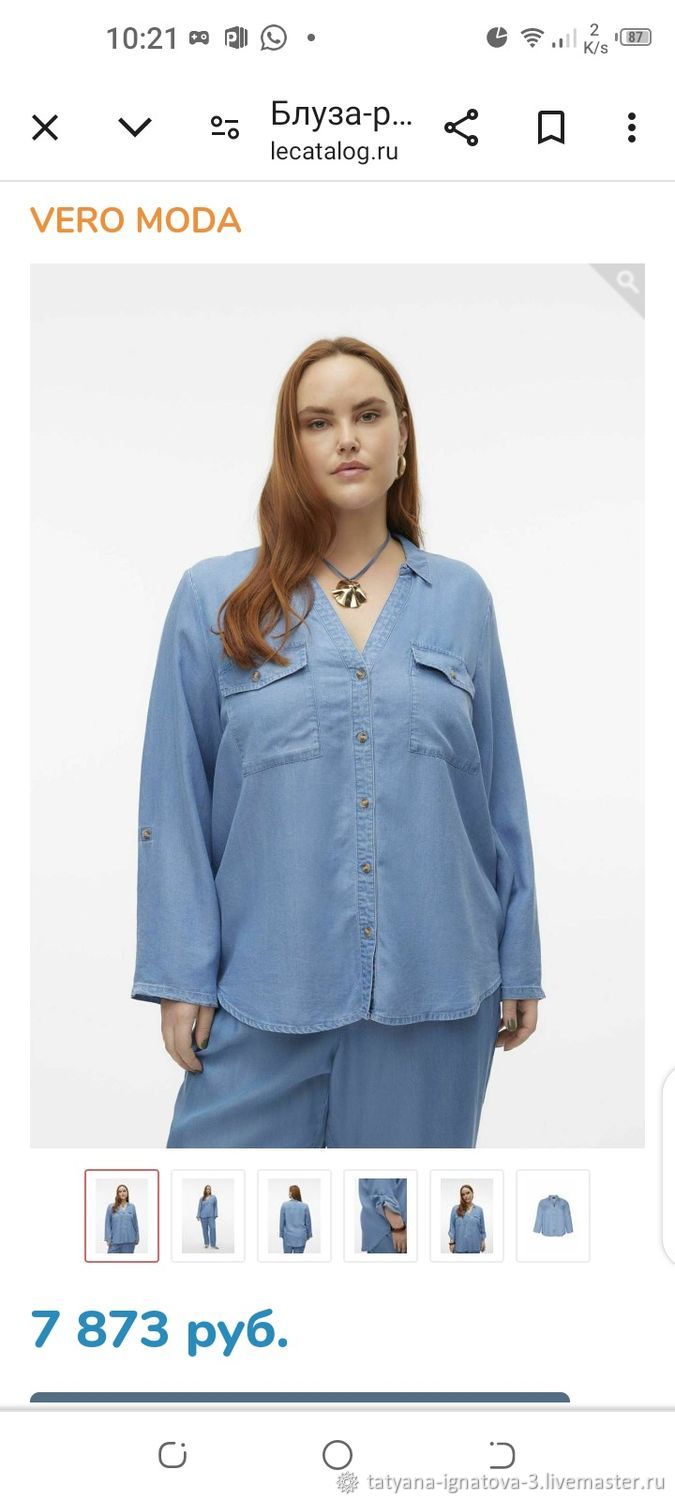
Task: Select the fourth sleeve close-up thumbnail
Action: (381, 1215)
